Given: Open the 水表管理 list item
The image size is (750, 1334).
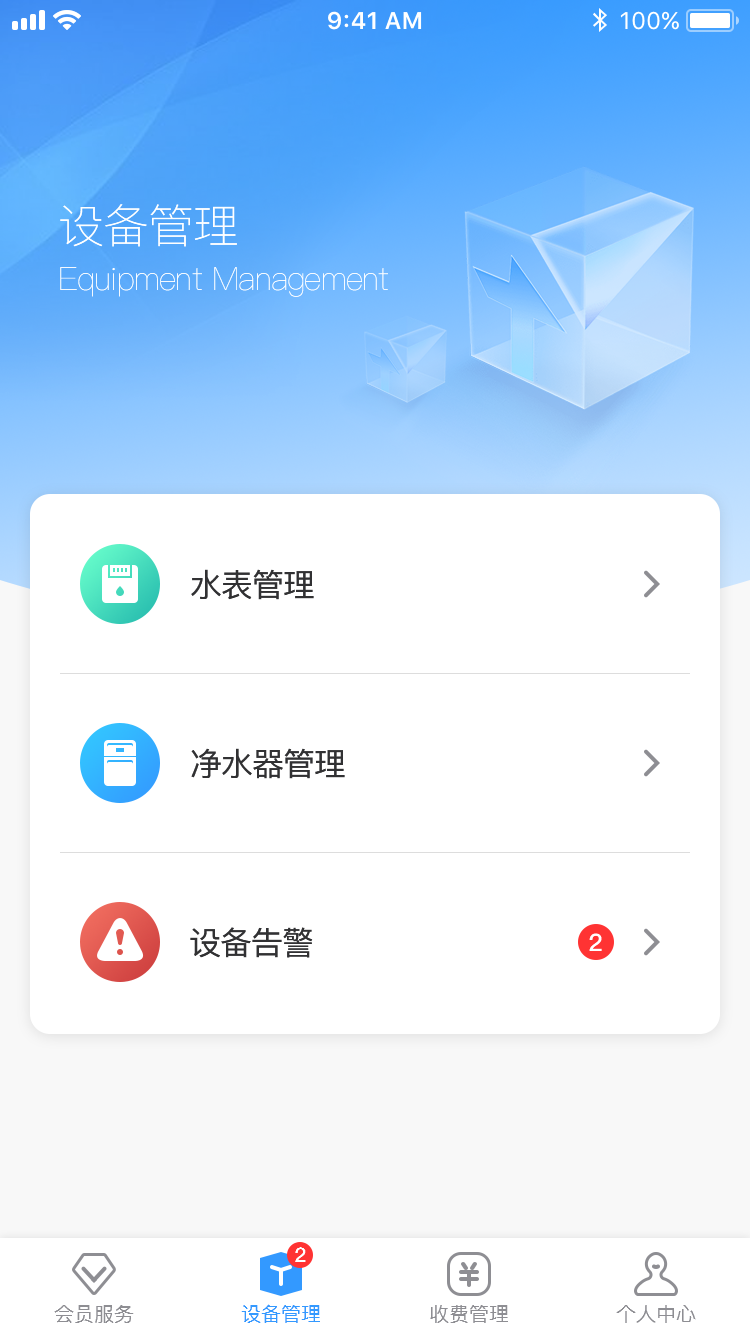Looking at the screenshot, I should click(375, 583).
